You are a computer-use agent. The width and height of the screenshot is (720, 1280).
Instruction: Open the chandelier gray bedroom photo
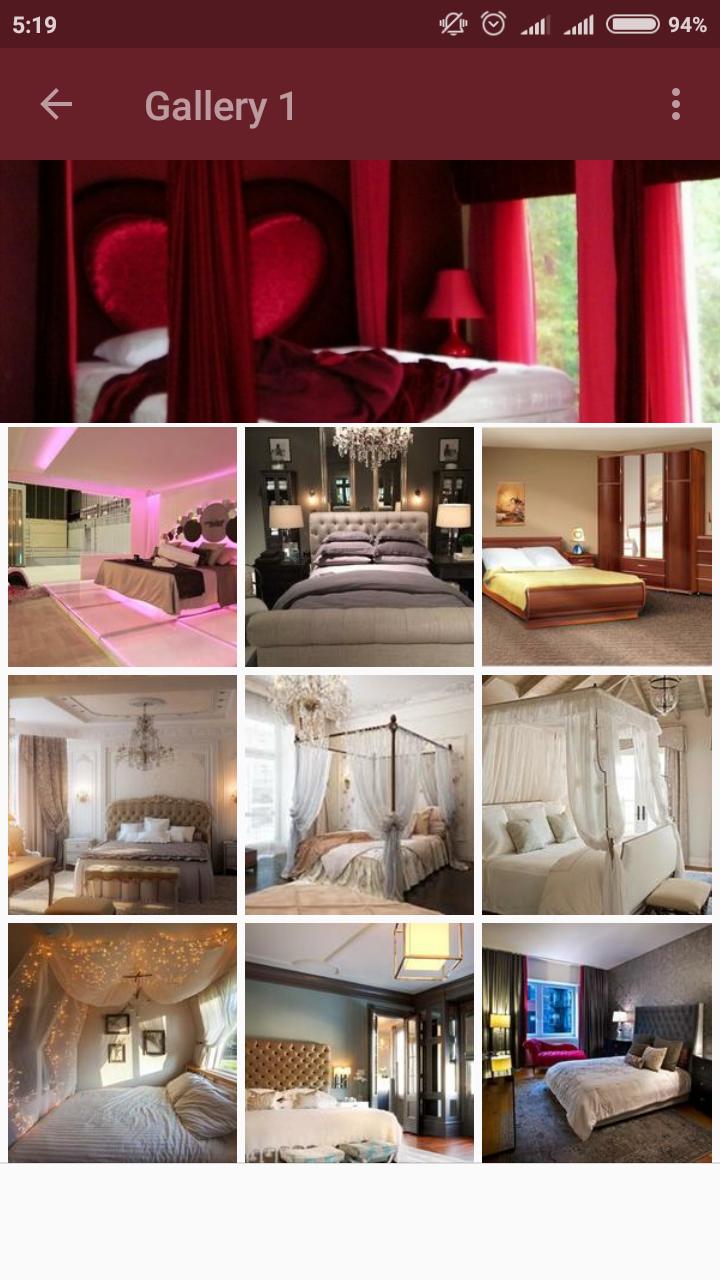pos(358,546)
